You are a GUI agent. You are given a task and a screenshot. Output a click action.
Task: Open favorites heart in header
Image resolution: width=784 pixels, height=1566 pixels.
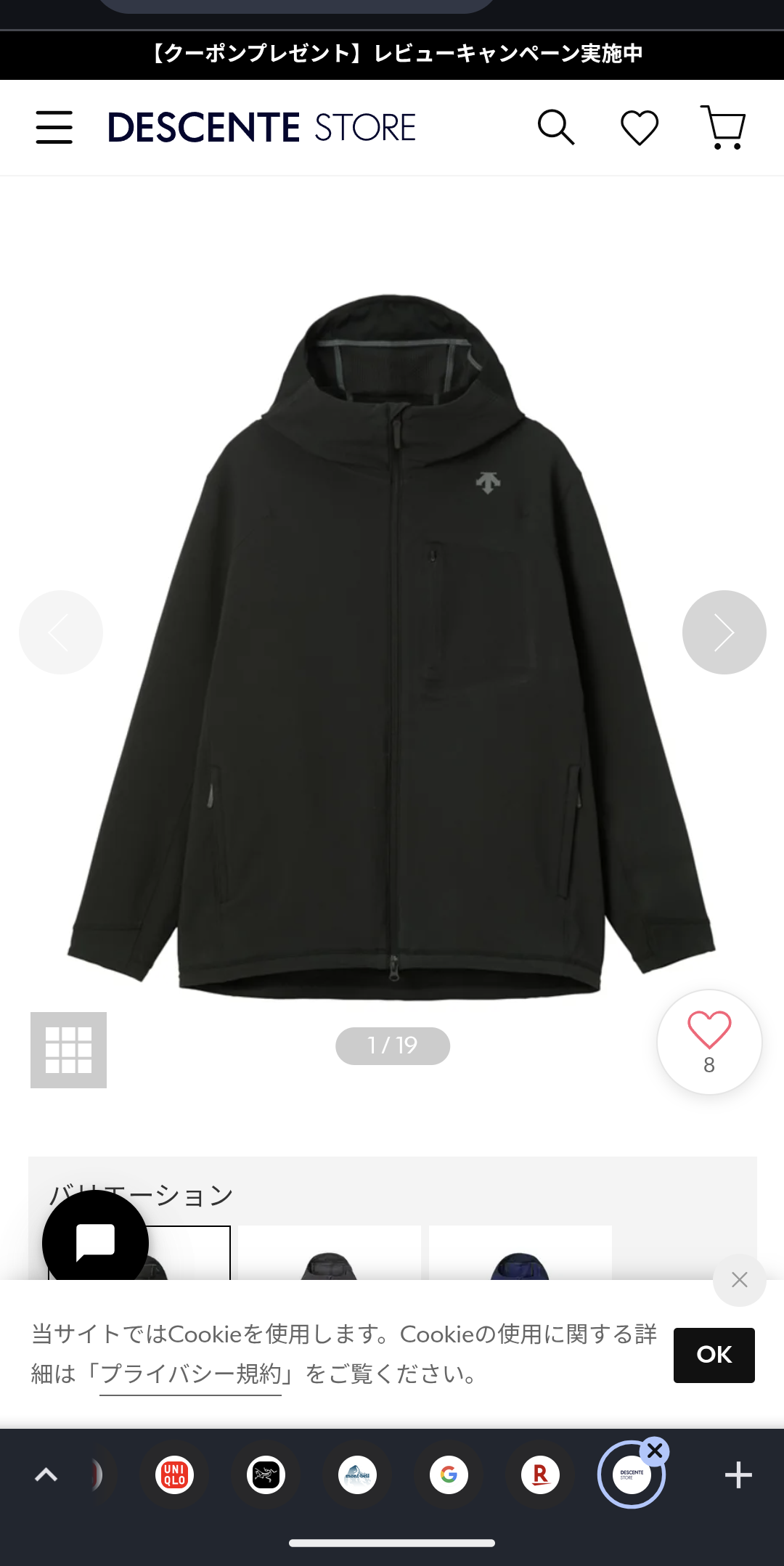640,128
